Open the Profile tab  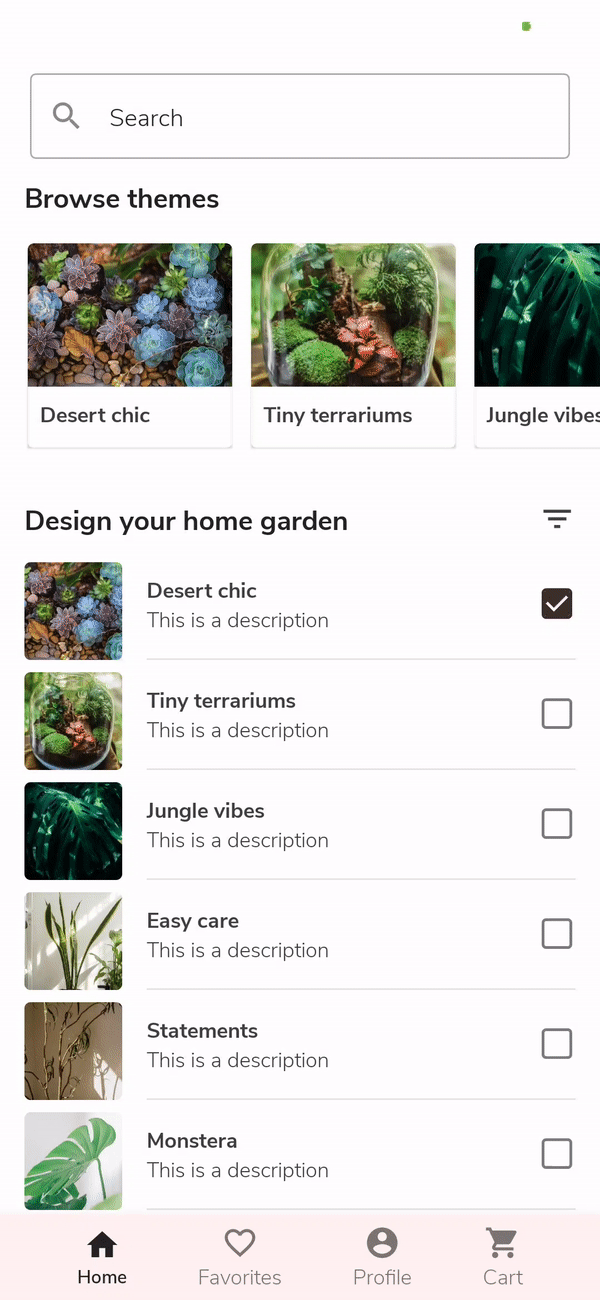[382, 1257]
